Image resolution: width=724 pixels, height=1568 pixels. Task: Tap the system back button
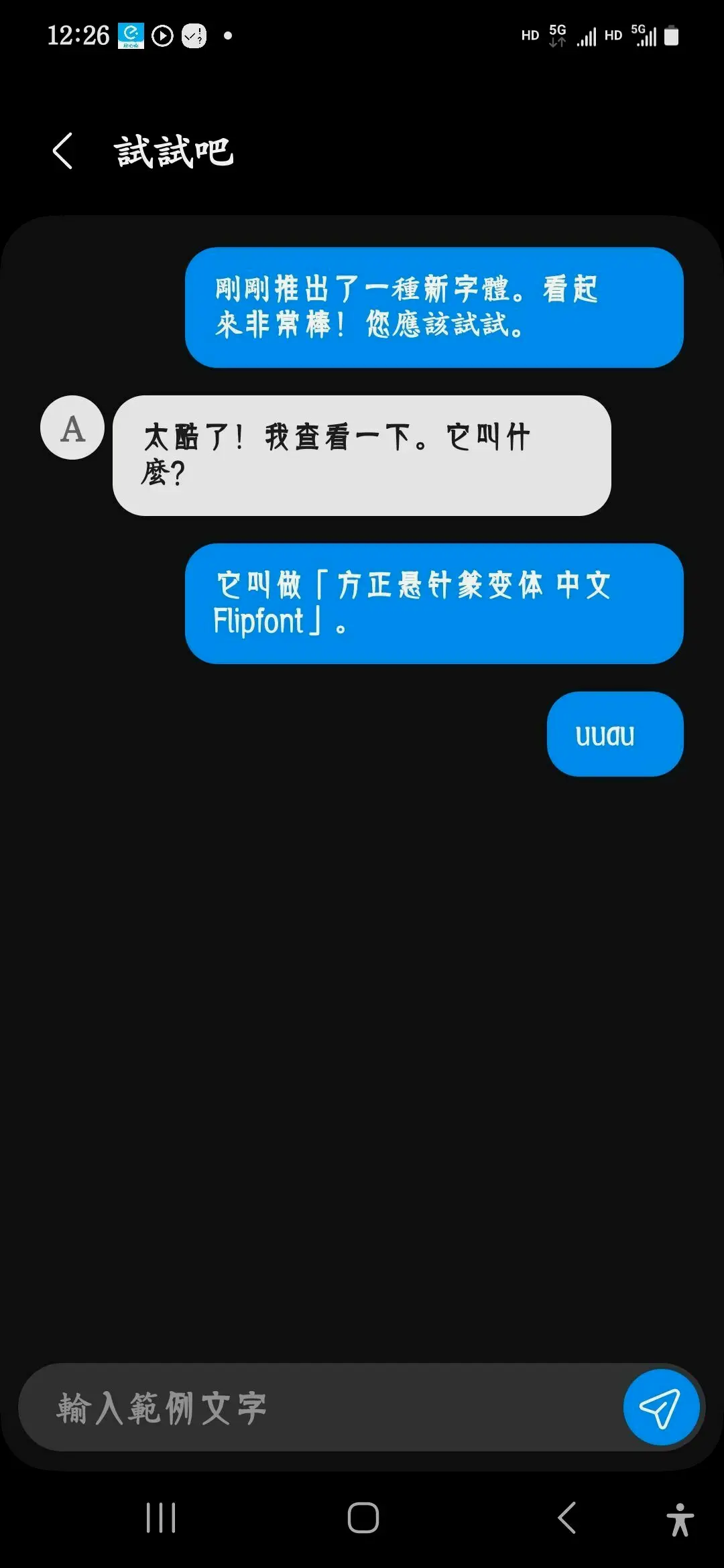[x=566, y=1518]
